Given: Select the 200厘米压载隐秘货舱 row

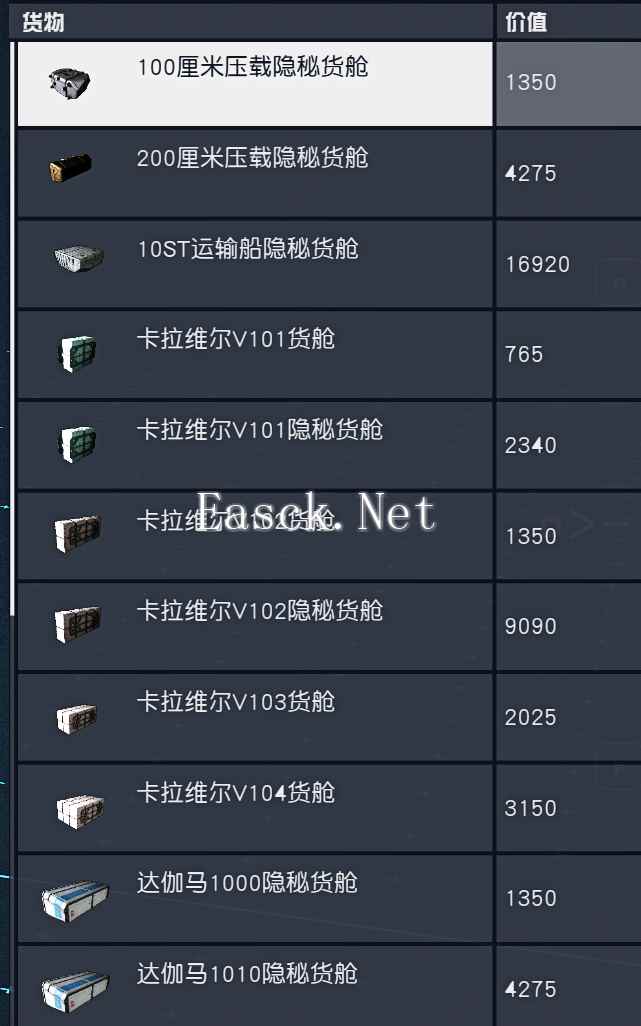Looking at the screenshot, I should tap(255, 173).
